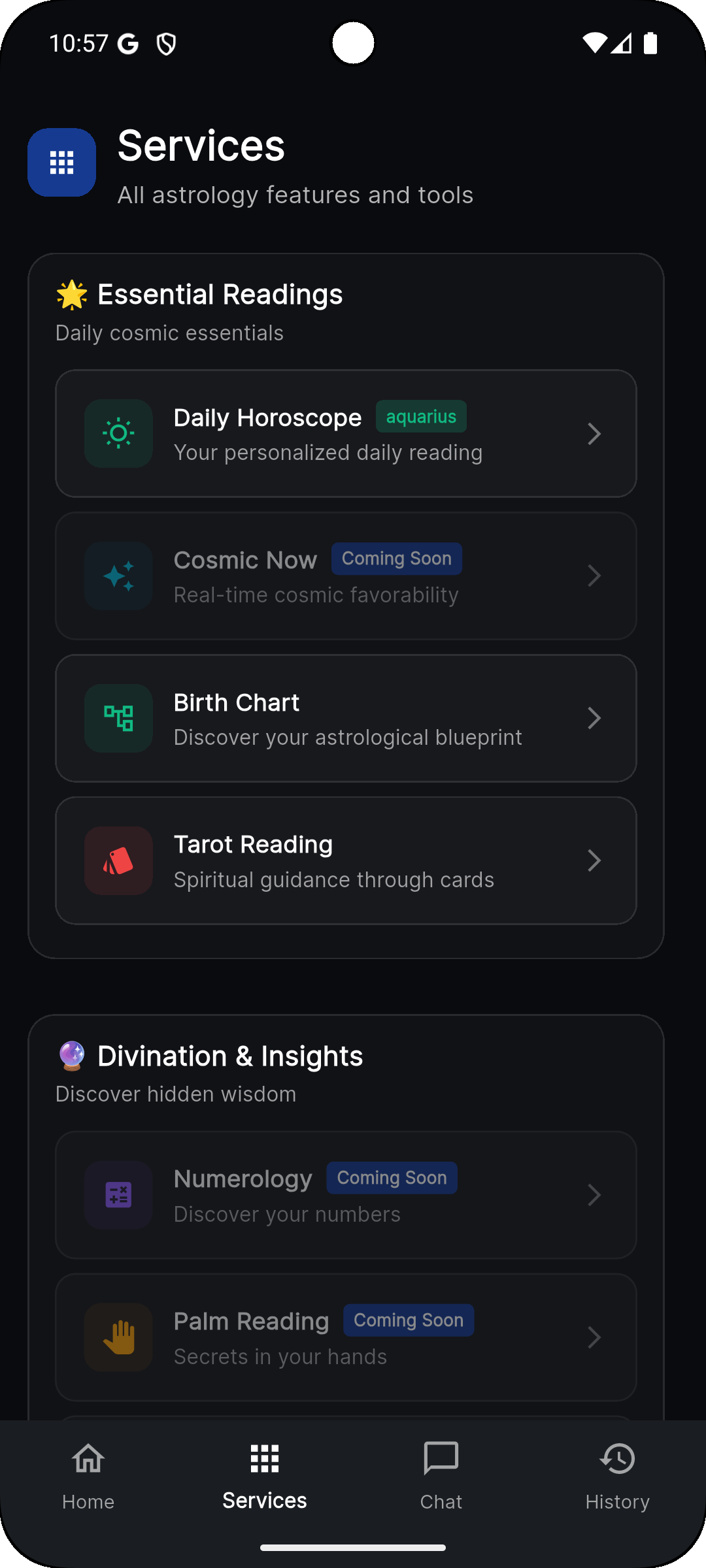Select the Birth Chart card

click(x=345, y=718)
